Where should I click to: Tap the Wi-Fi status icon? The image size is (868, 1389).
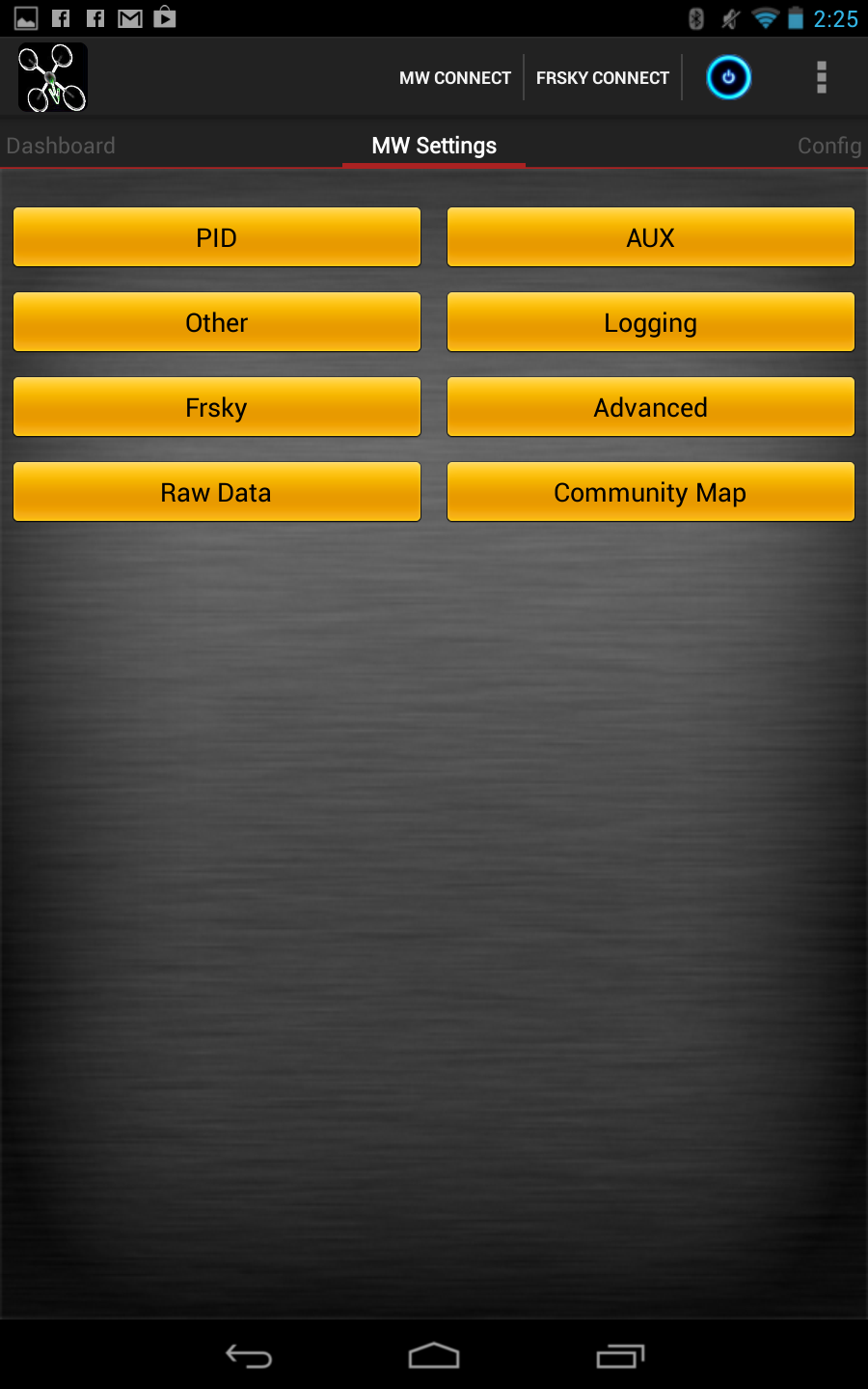(765, 17)
